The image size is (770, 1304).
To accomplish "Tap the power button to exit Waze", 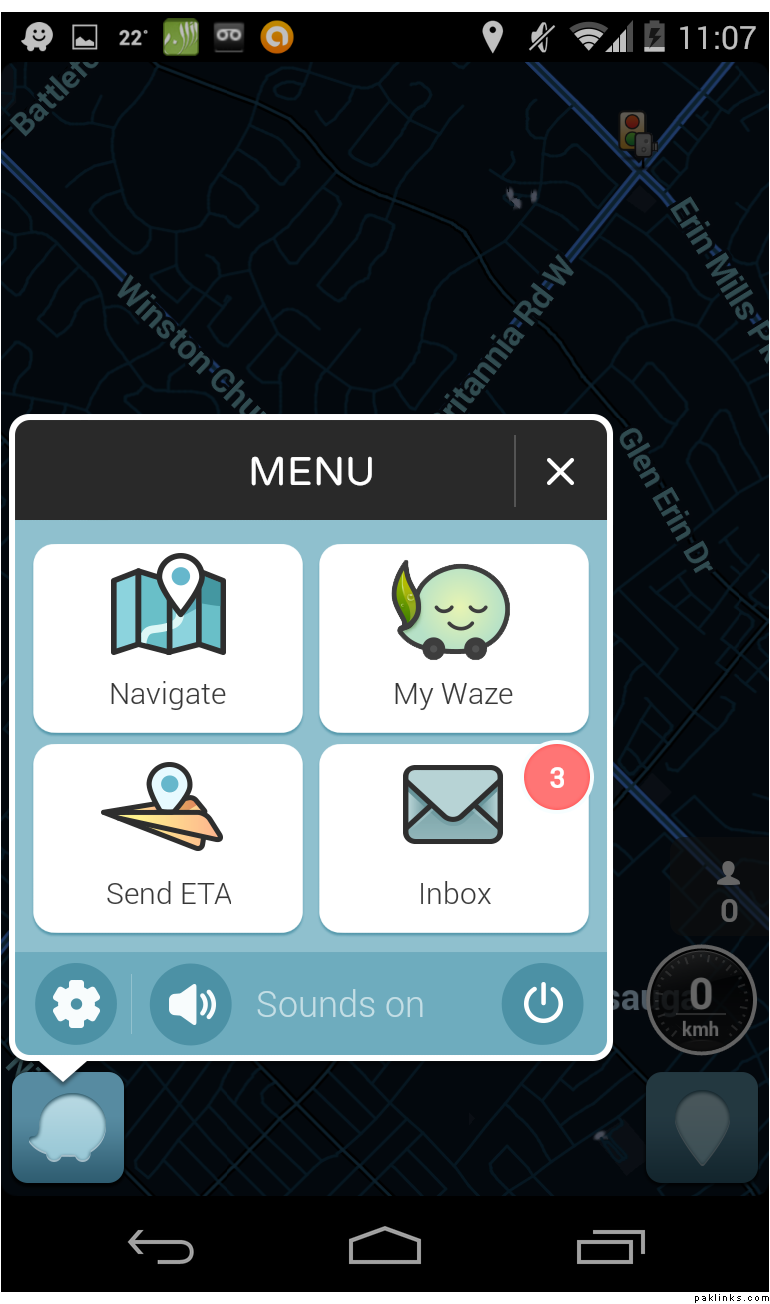I will point(543,1003).
